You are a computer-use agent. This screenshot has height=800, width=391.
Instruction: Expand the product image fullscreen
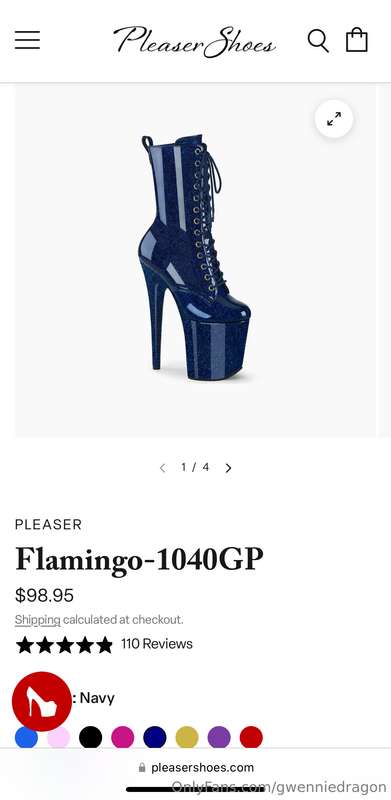(334, 119)
